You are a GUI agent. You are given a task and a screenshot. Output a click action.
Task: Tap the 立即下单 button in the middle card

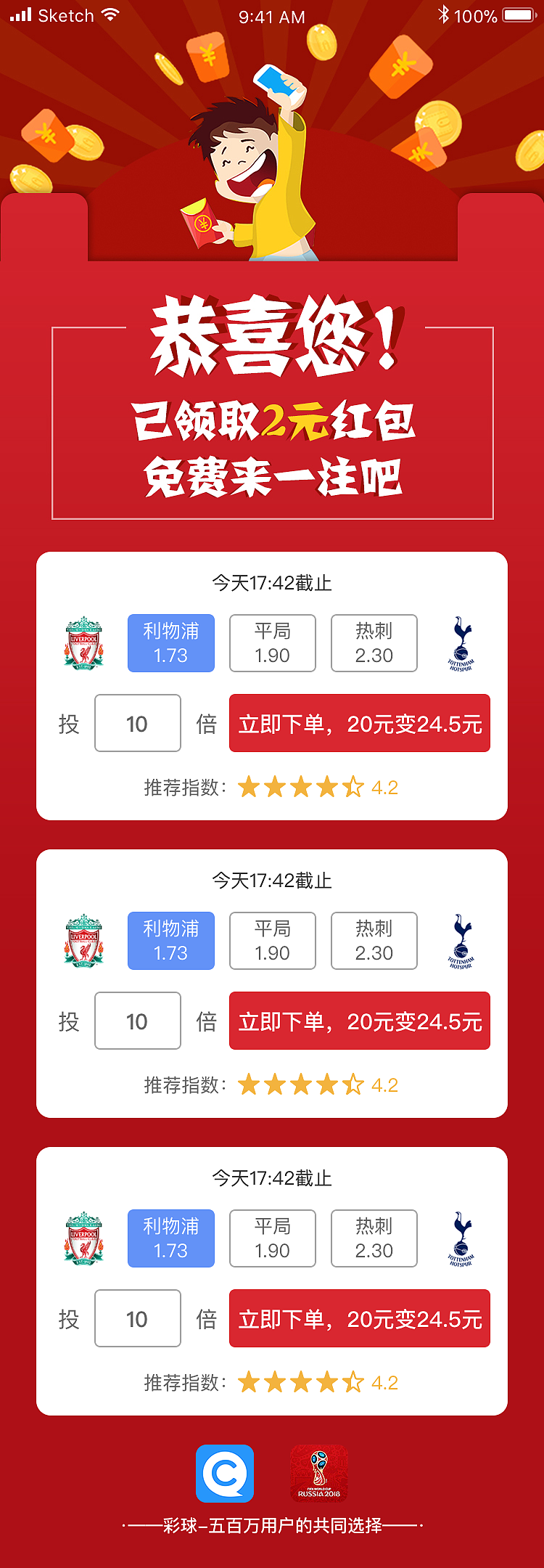pos(360,1021)
